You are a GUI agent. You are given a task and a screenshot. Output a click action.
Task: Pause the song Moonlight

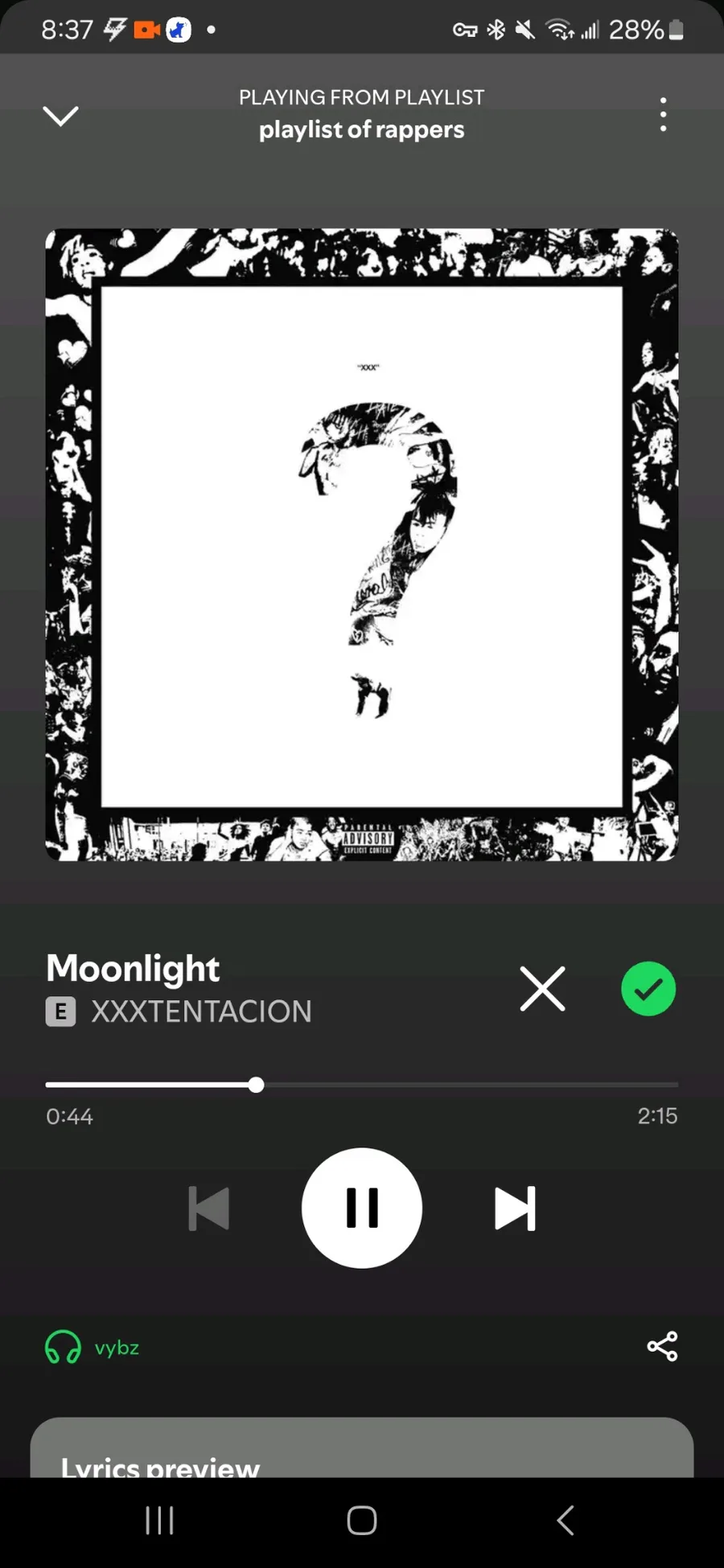coord(362,1208)
